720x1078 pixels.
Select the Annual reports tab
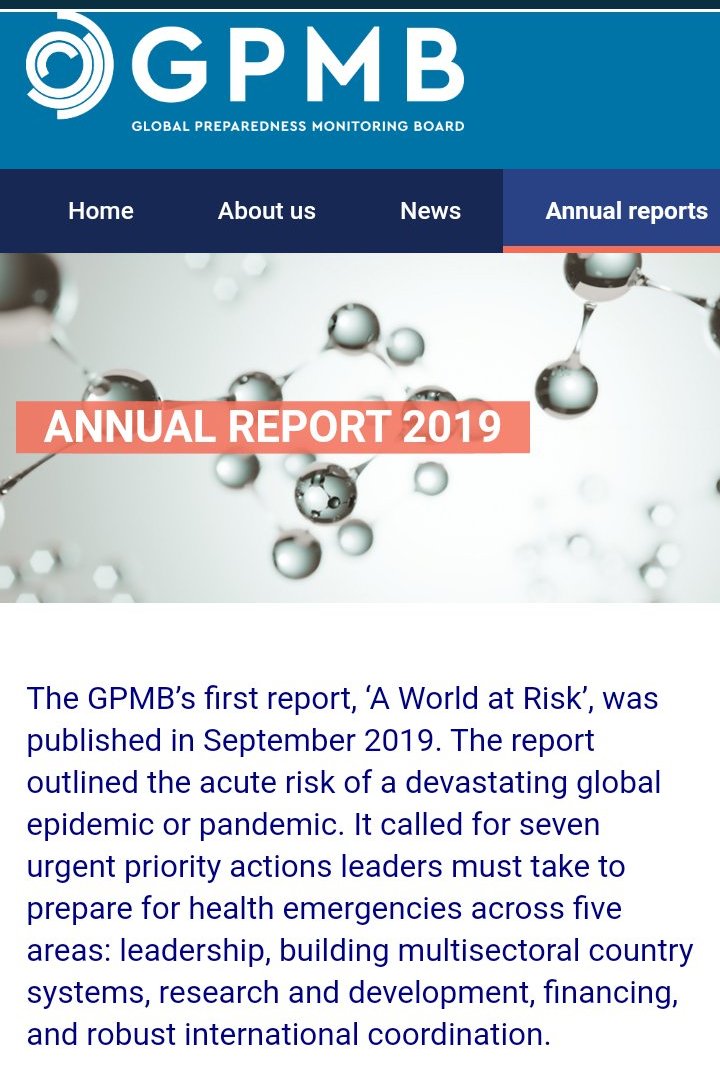click(x=626, y=211)
